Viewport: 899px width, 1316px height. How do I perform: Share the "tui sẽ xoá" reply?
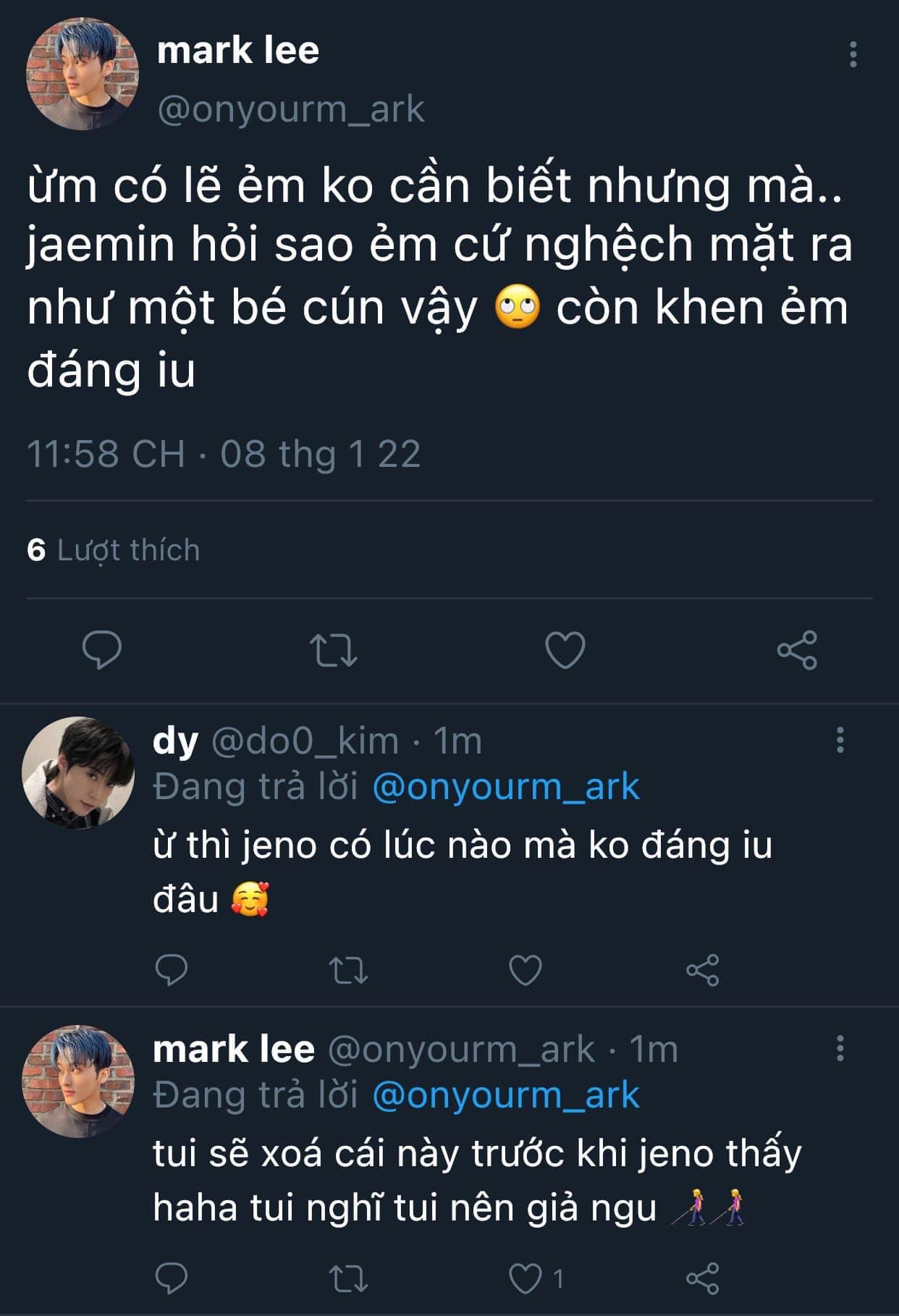coord(702,1278)
